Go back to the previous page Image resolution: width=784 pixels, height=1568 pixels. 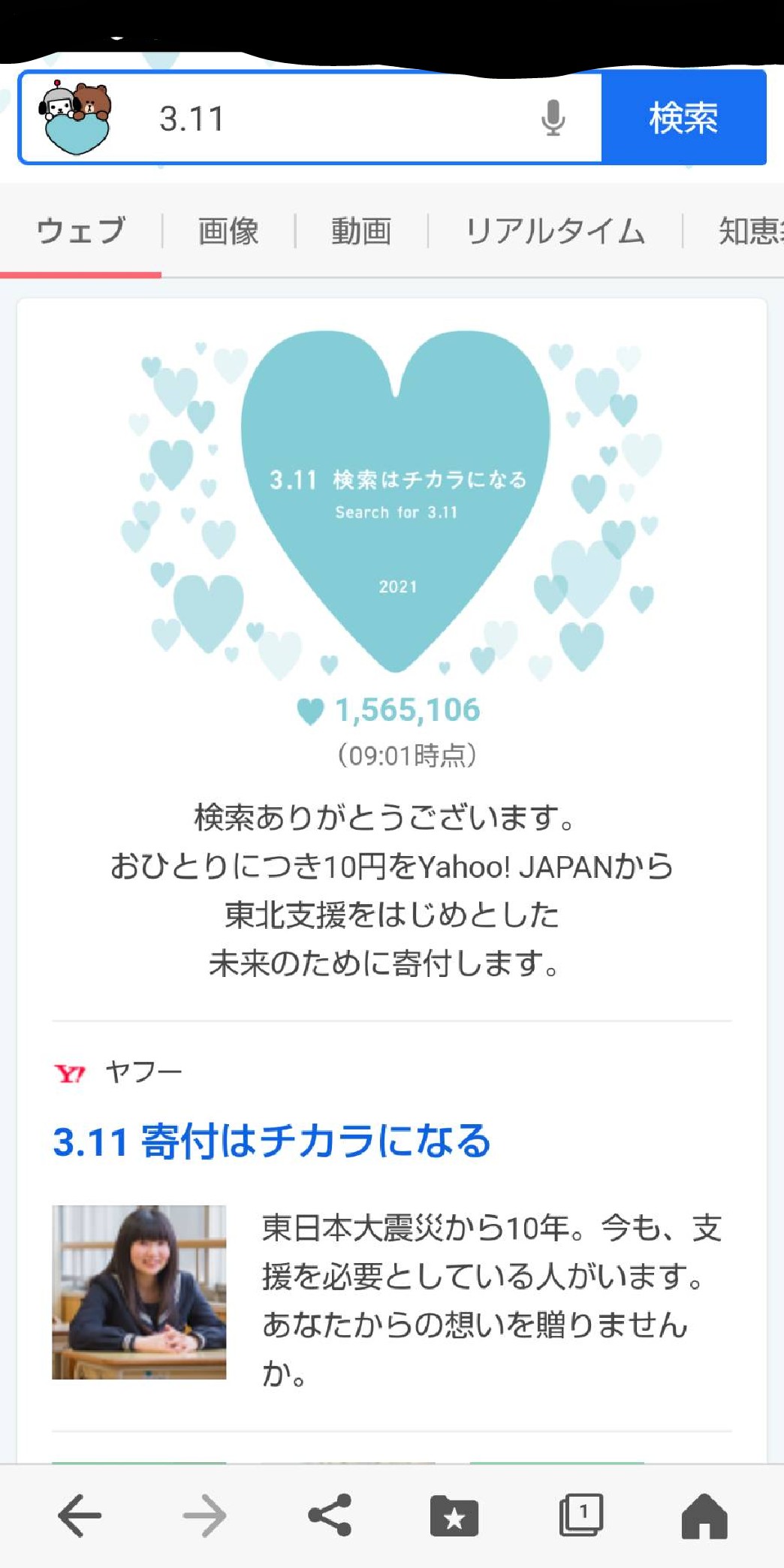tap(80, 1515)
